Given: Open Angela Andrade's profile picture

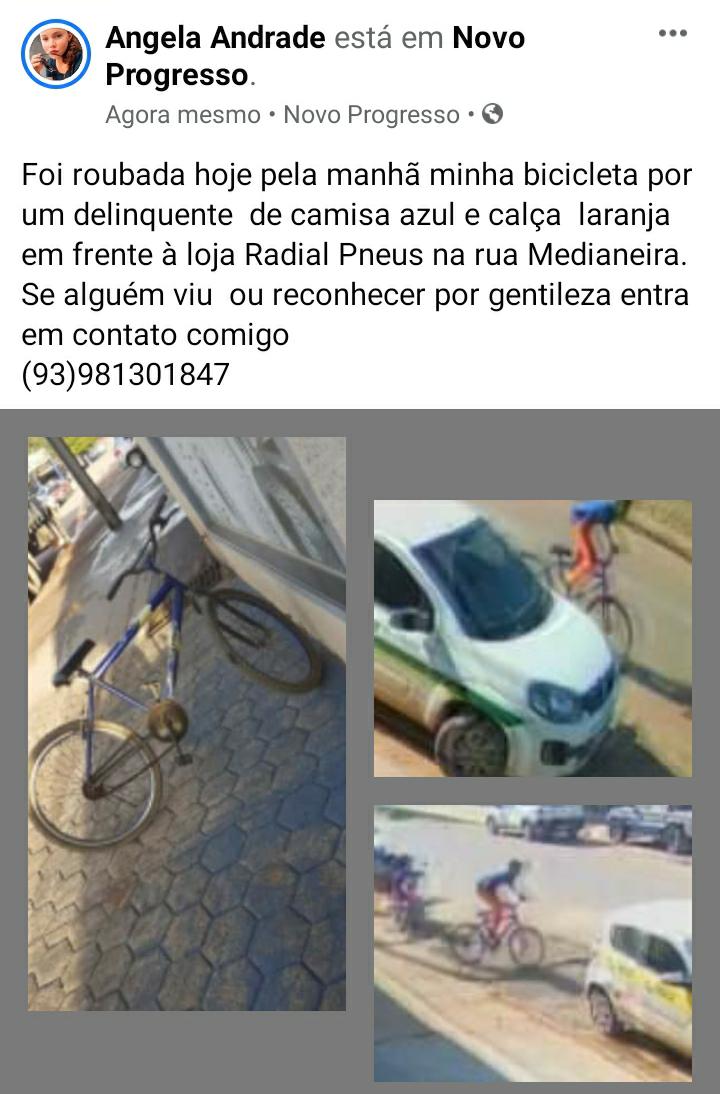Looking at the screenshot, I should click(x=55, y=54).
